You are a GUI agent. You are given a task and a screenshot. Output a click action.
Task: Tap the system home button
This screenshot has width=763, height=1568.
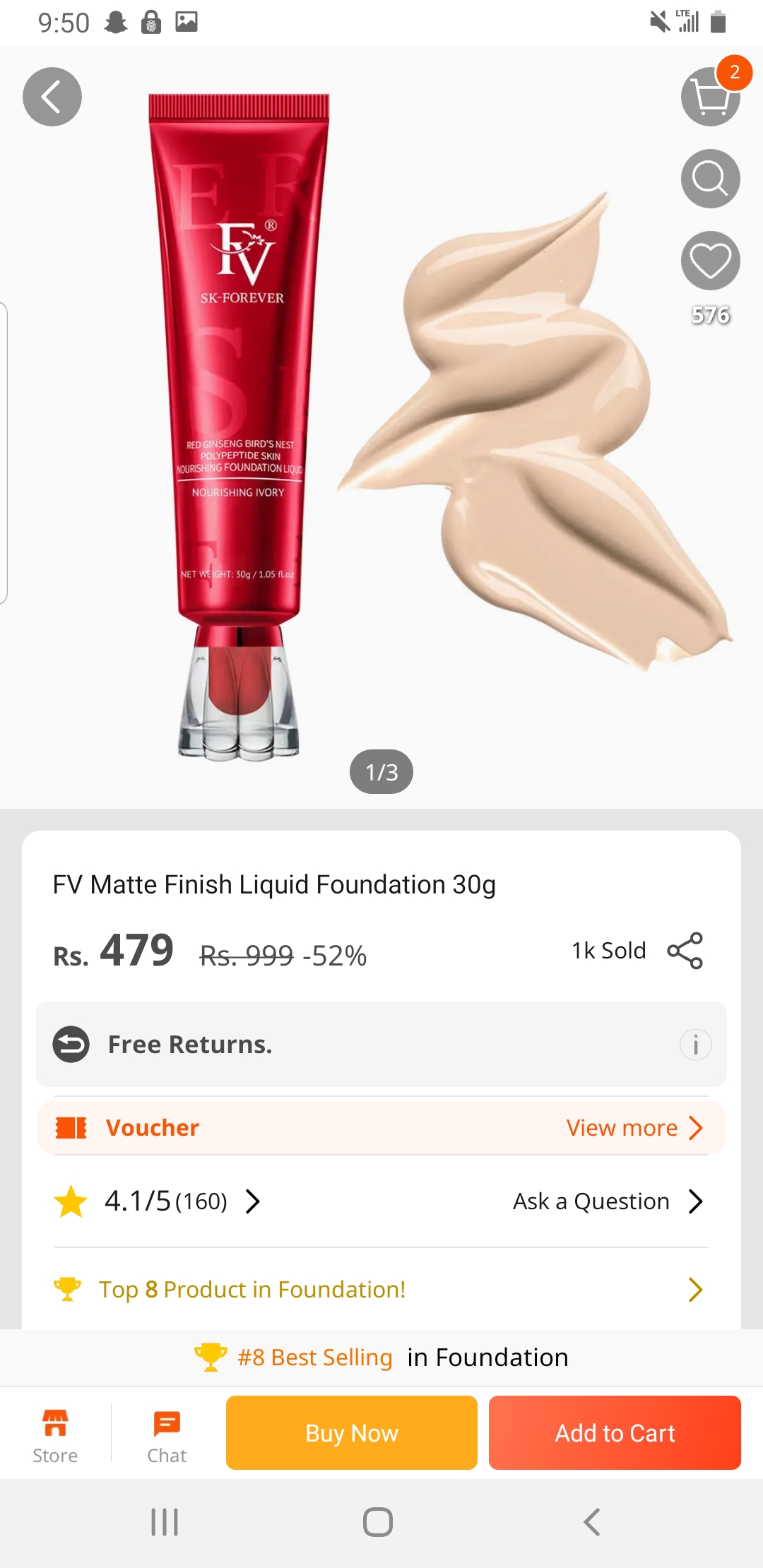[378, 1522]
